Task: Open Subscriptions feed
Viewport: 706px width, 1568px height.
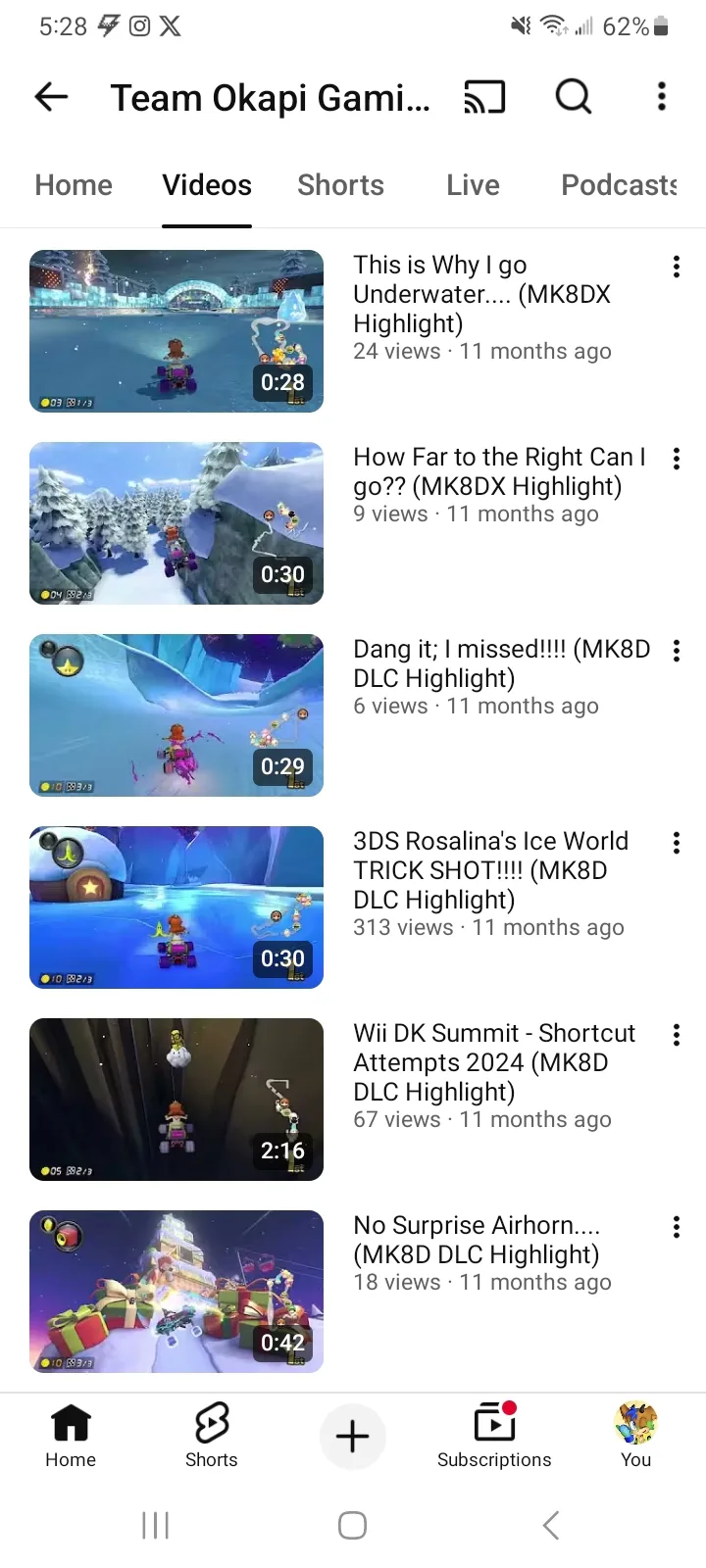Action: (494, 1436)
